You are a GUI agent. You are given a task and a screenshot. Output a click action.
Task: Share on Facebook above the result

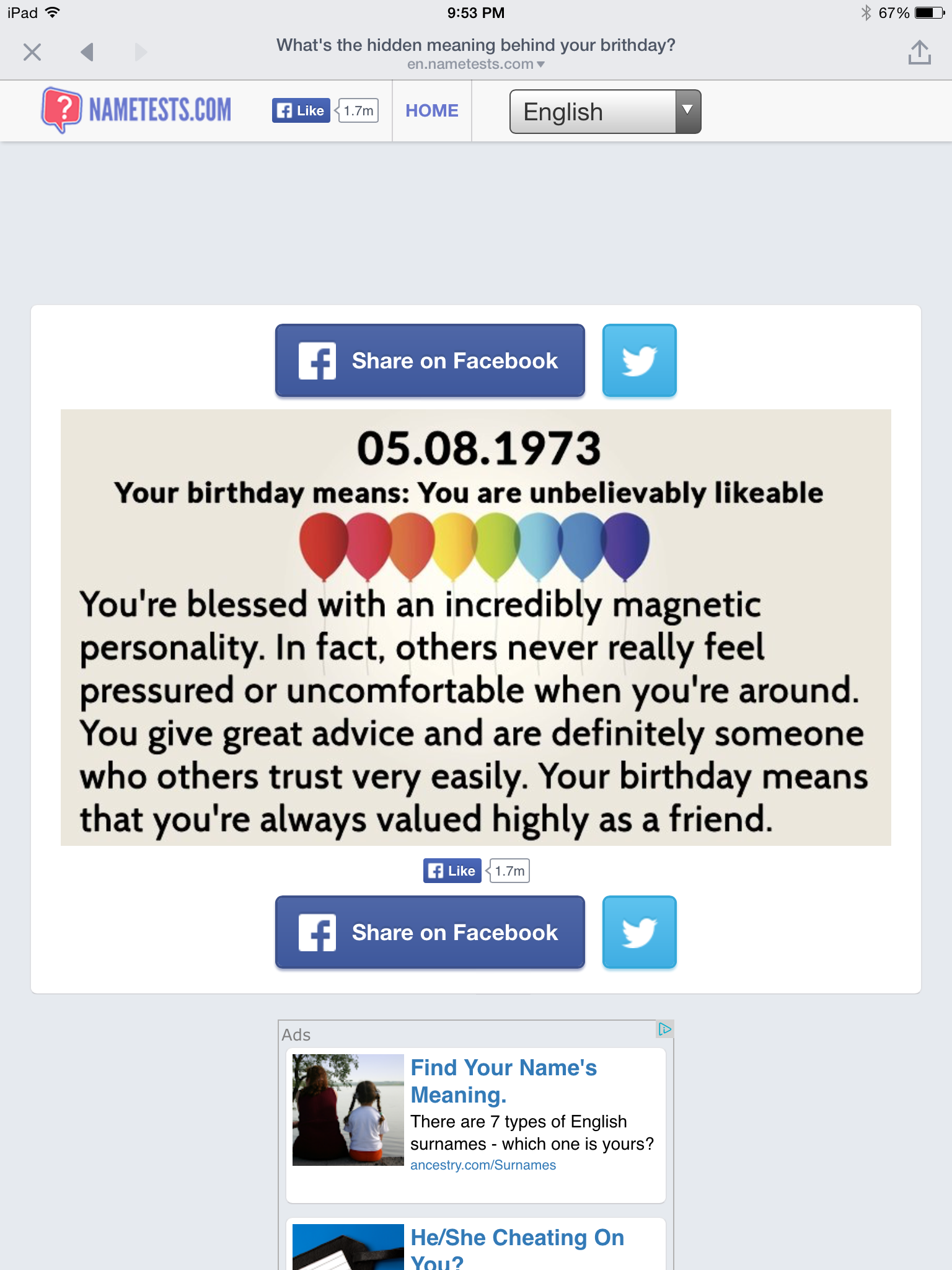(x=430, y=360)
